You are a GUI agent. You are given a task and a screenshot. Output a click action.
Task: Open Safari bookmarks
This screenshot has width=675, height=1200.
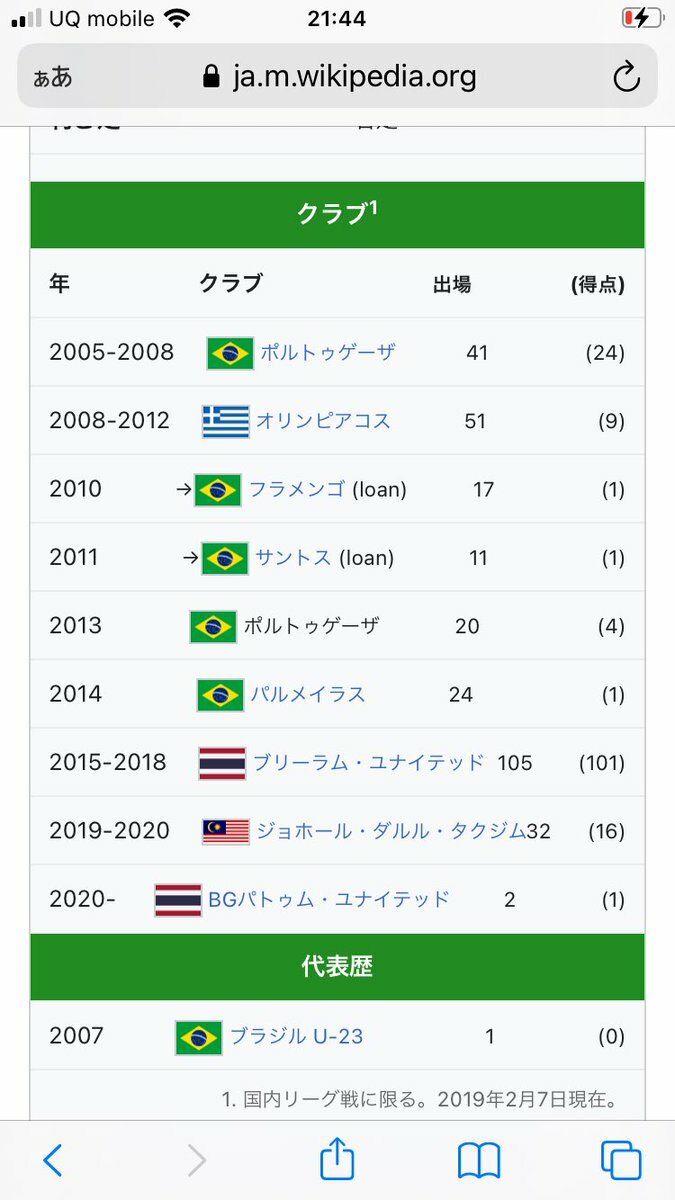coord(479,1160)
